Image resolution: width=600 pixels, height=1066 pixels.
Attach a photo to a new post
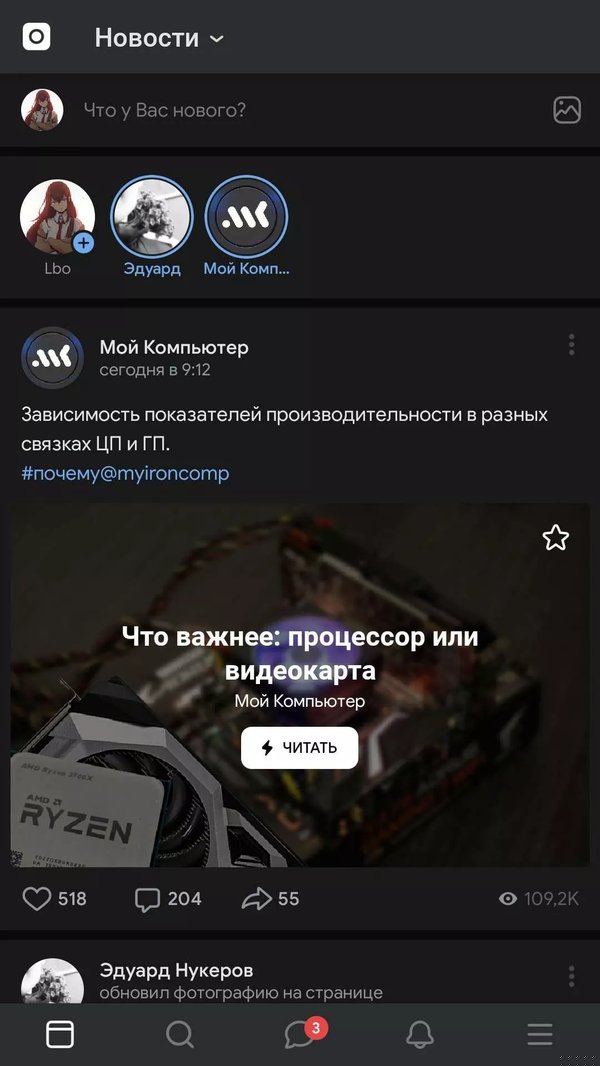(x=567, y=110)
